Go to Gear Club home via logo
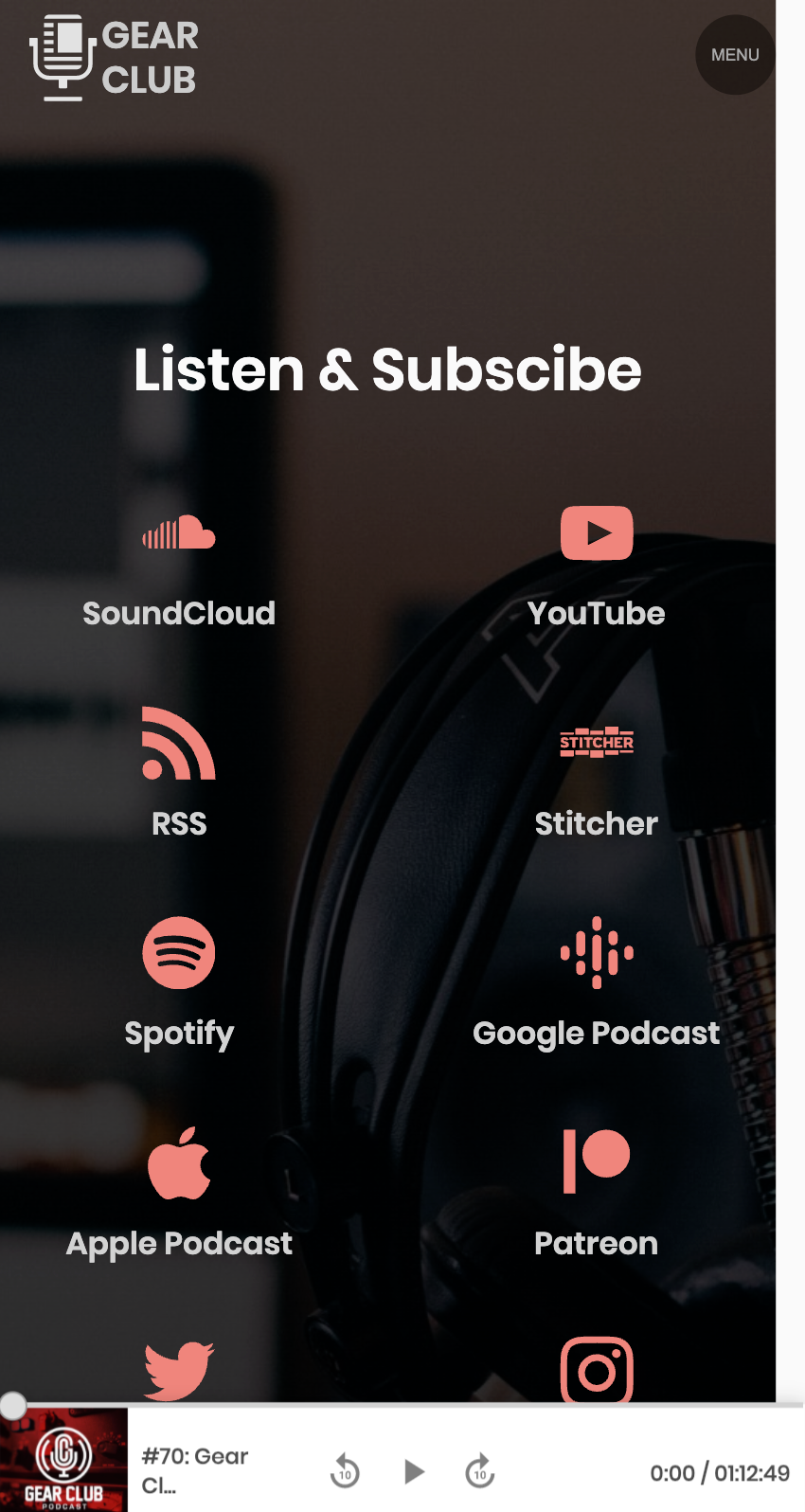 click(114, 58)
